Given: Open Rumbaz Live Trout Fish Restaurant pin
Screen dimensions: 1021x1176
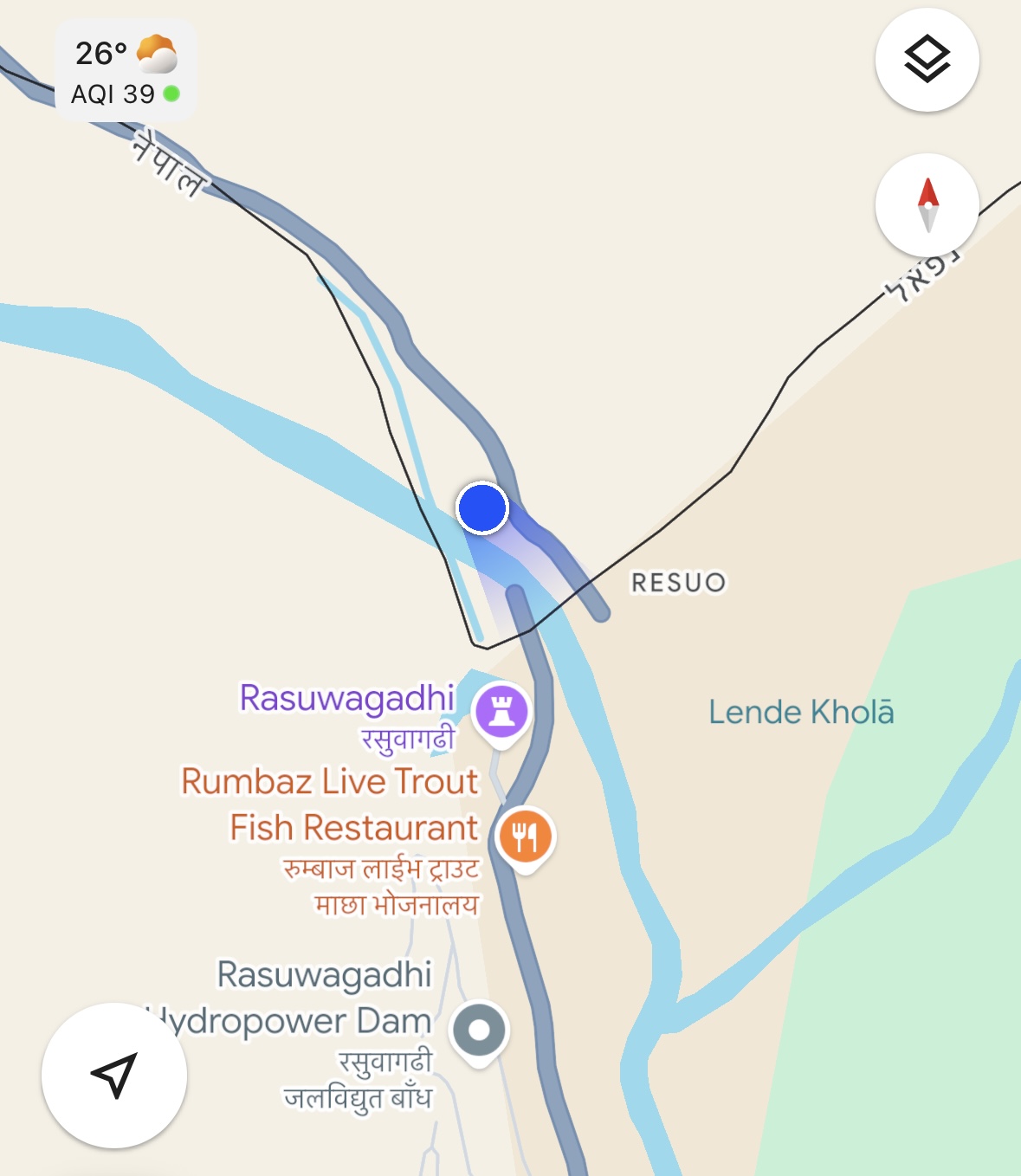Looking at the screenshot, I should [x=525, y=837].
